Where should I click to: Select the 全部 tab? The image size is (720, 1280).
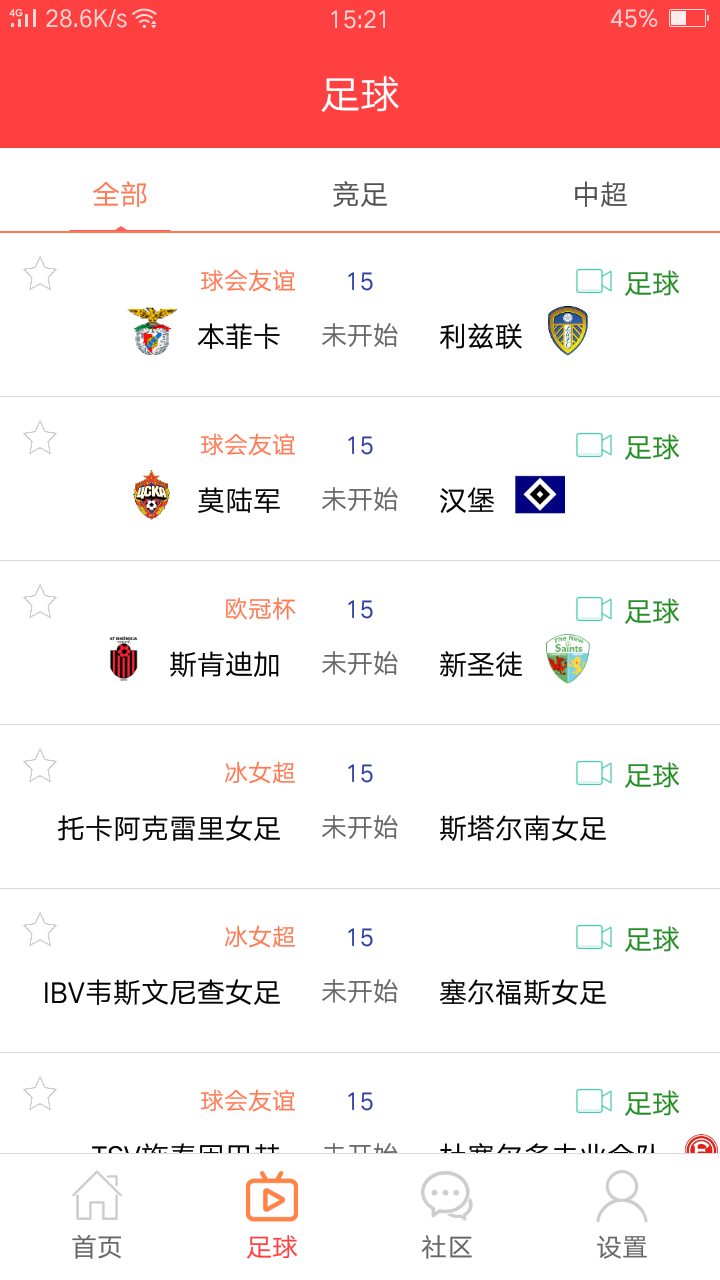point(120,194)
